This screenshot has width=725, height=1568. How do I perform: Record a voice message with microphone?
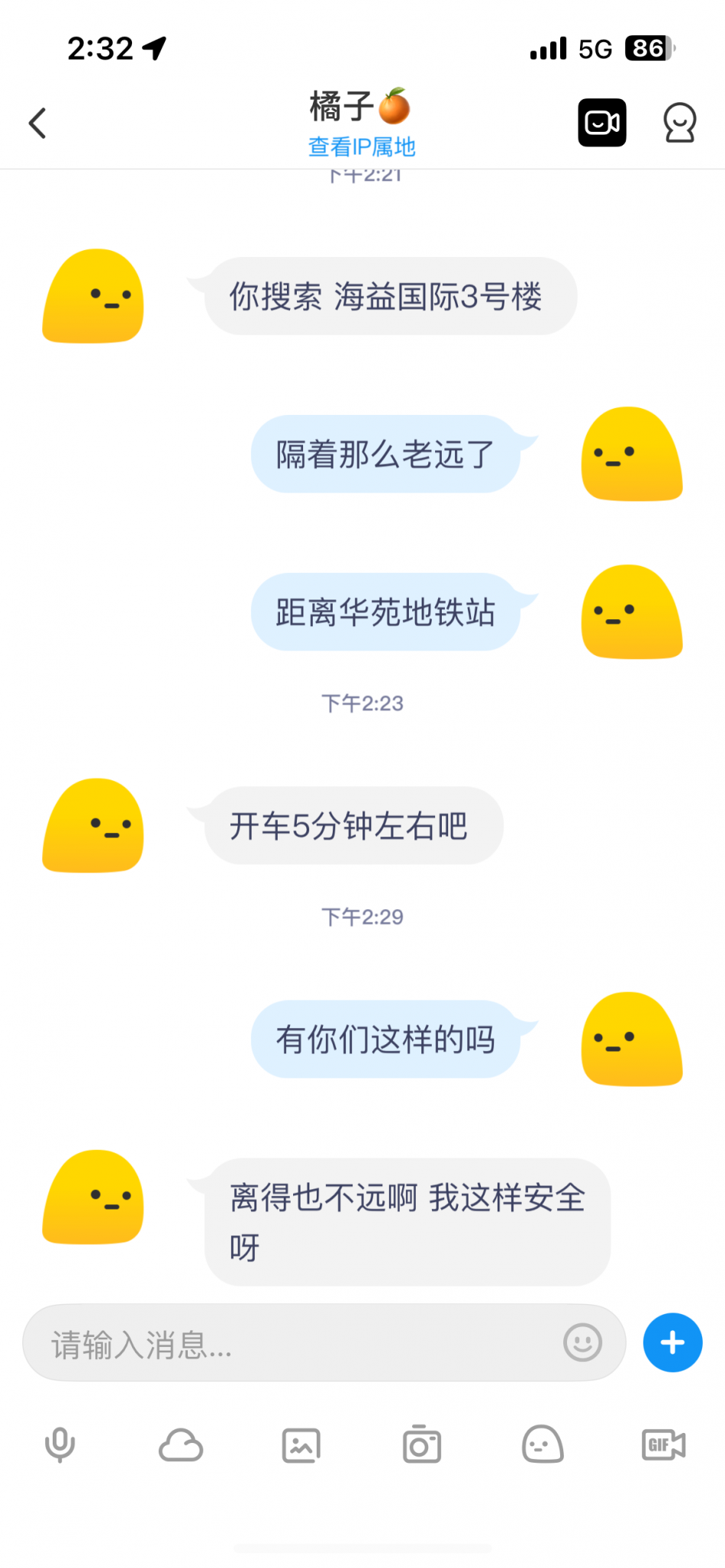point(60,1444)
